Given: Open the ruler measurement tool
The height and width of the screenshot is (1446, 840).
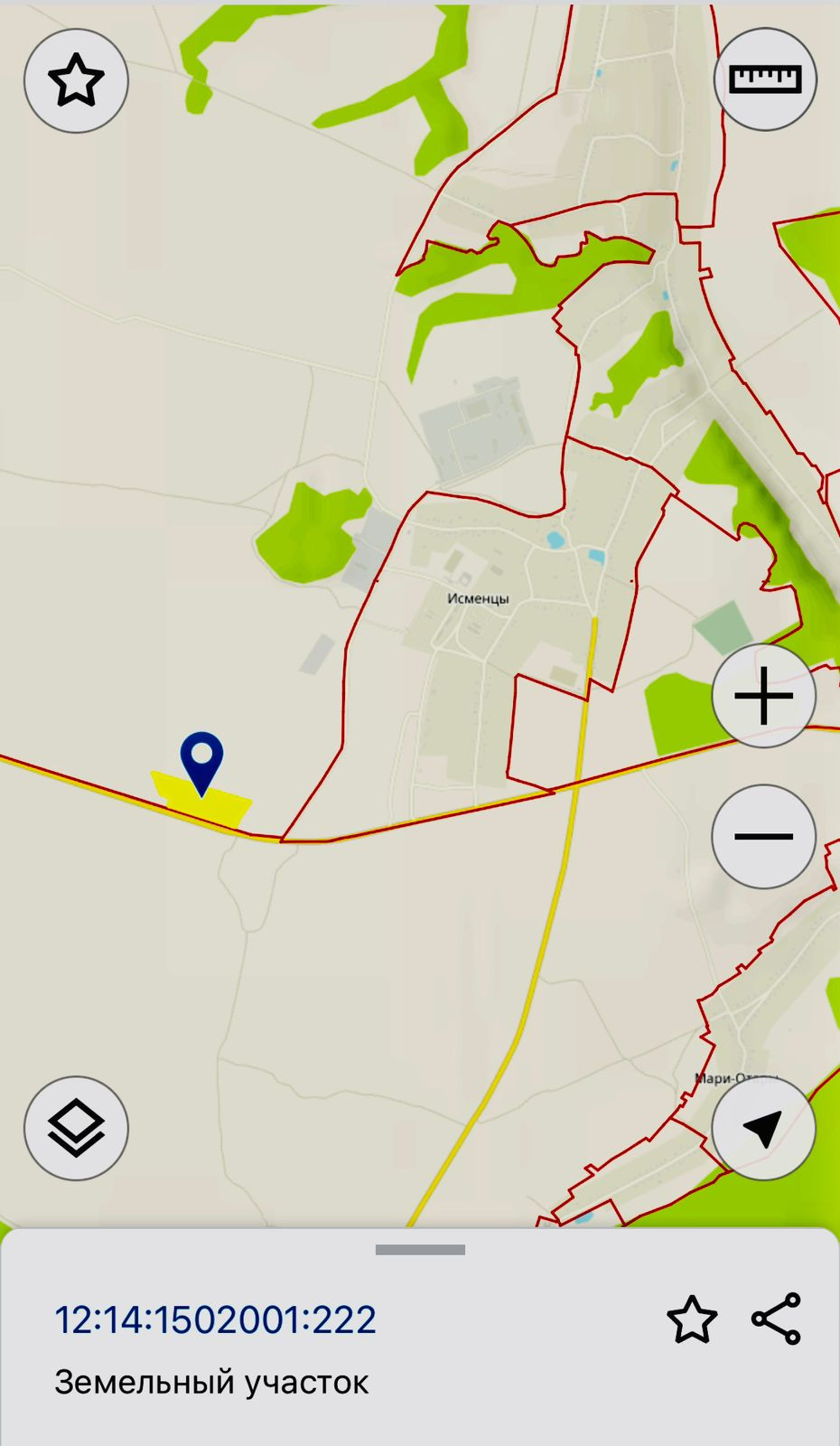Looking at the screenshot, I should coord(765,80).
